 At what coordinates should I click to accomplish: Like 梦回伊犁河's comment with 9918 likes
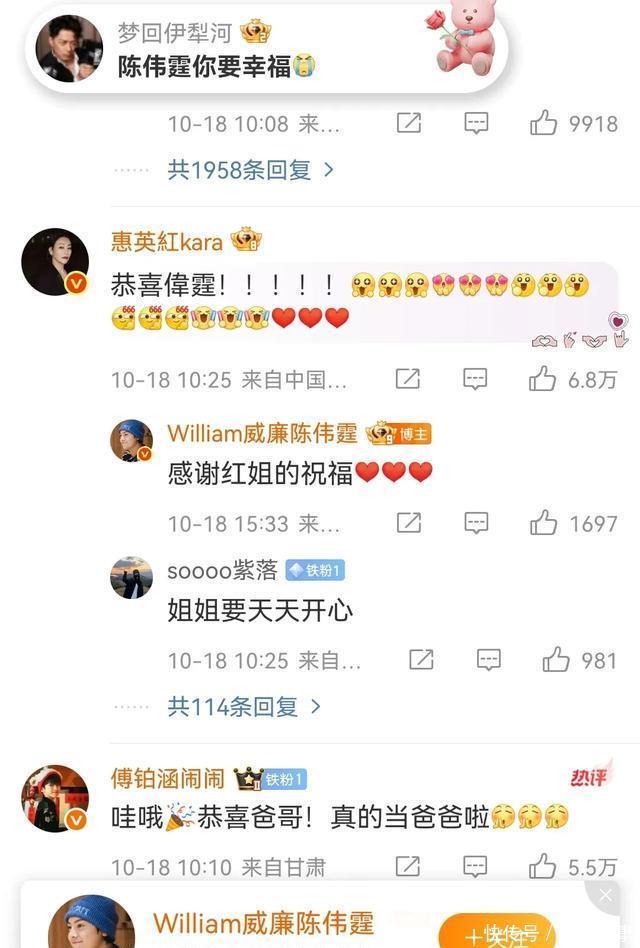(544, 123)
